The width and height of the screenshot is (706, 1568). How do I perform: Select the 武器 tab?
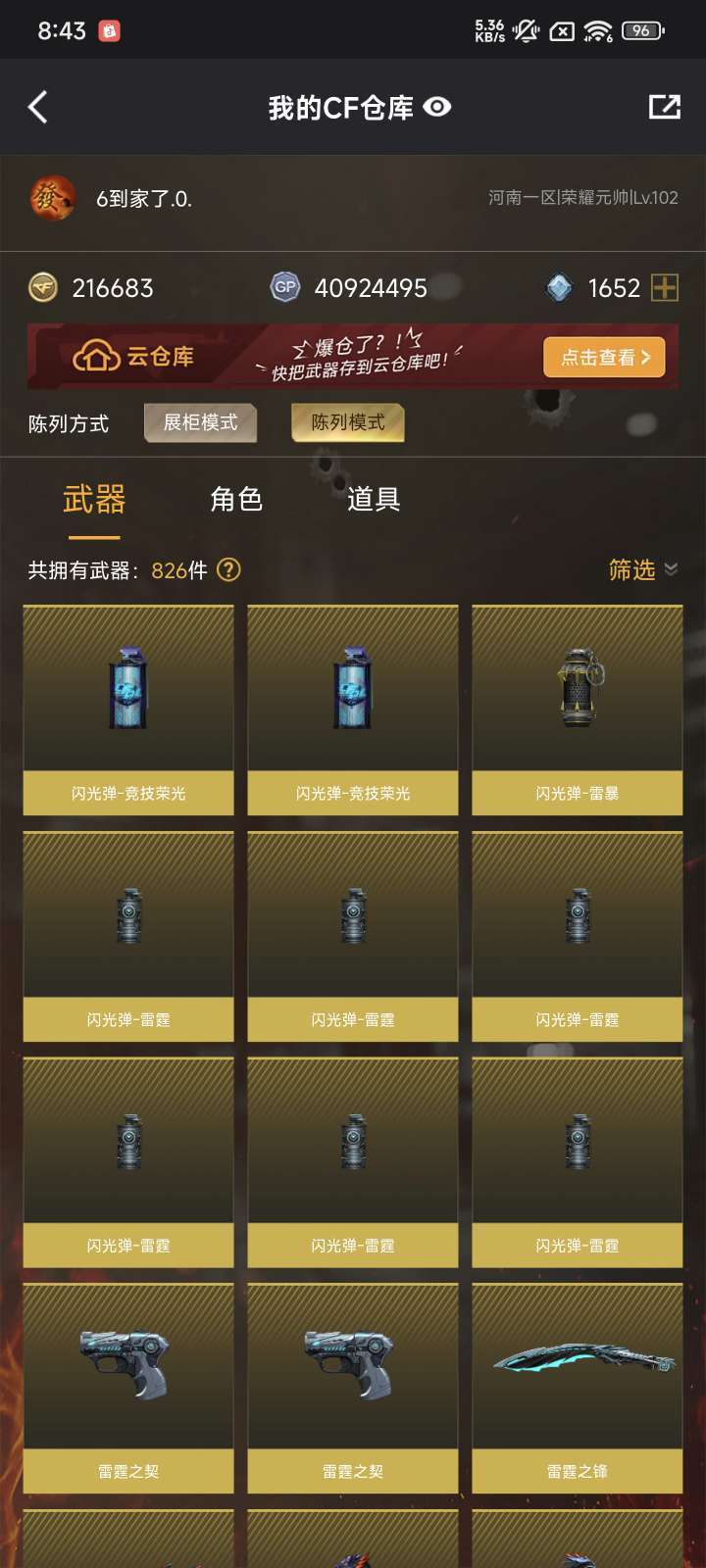pos(94,499)
